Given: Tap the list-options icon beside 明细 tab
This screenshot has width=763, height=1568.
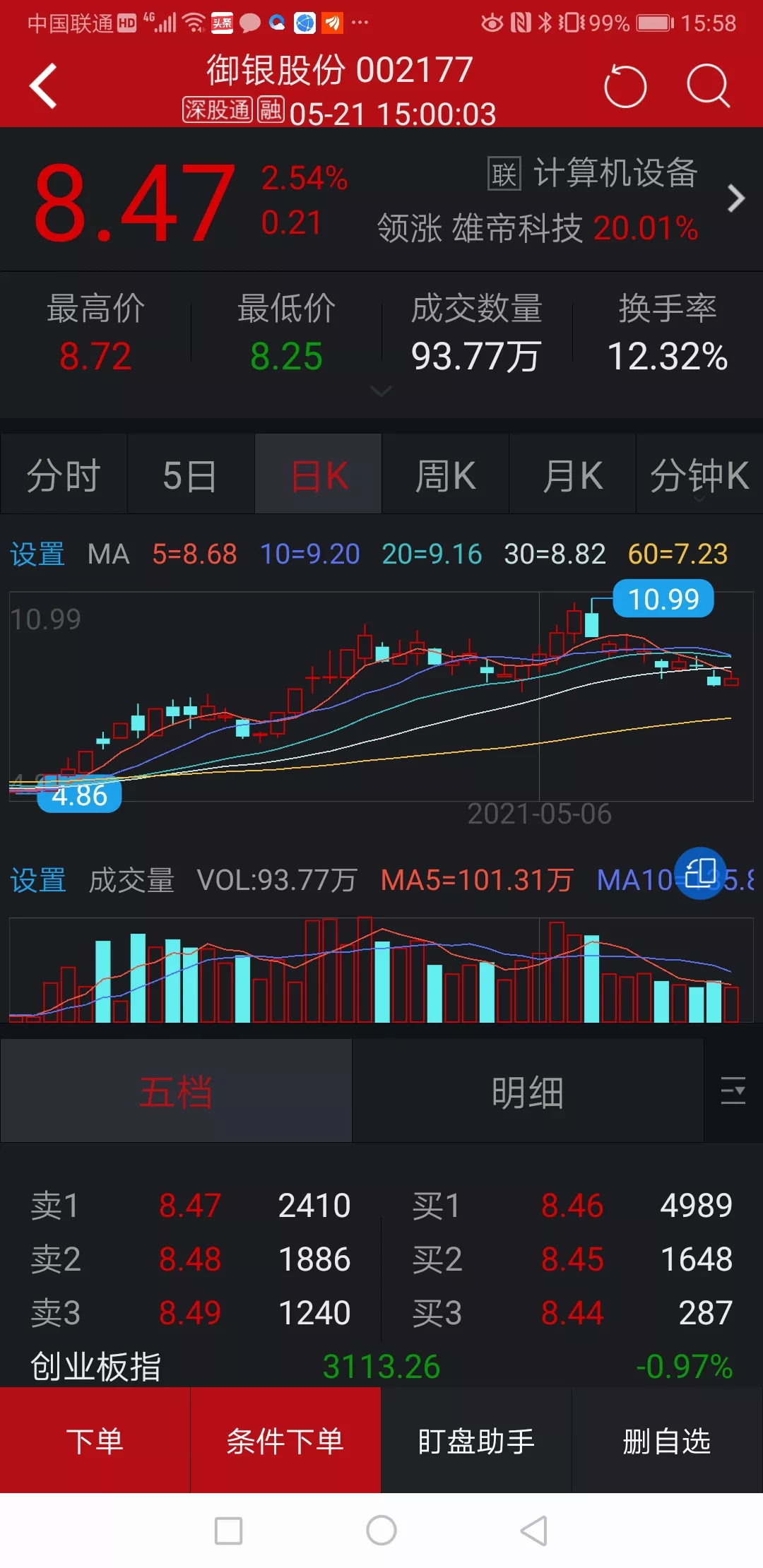Looking at the screenshot, I should (733, 1091).
